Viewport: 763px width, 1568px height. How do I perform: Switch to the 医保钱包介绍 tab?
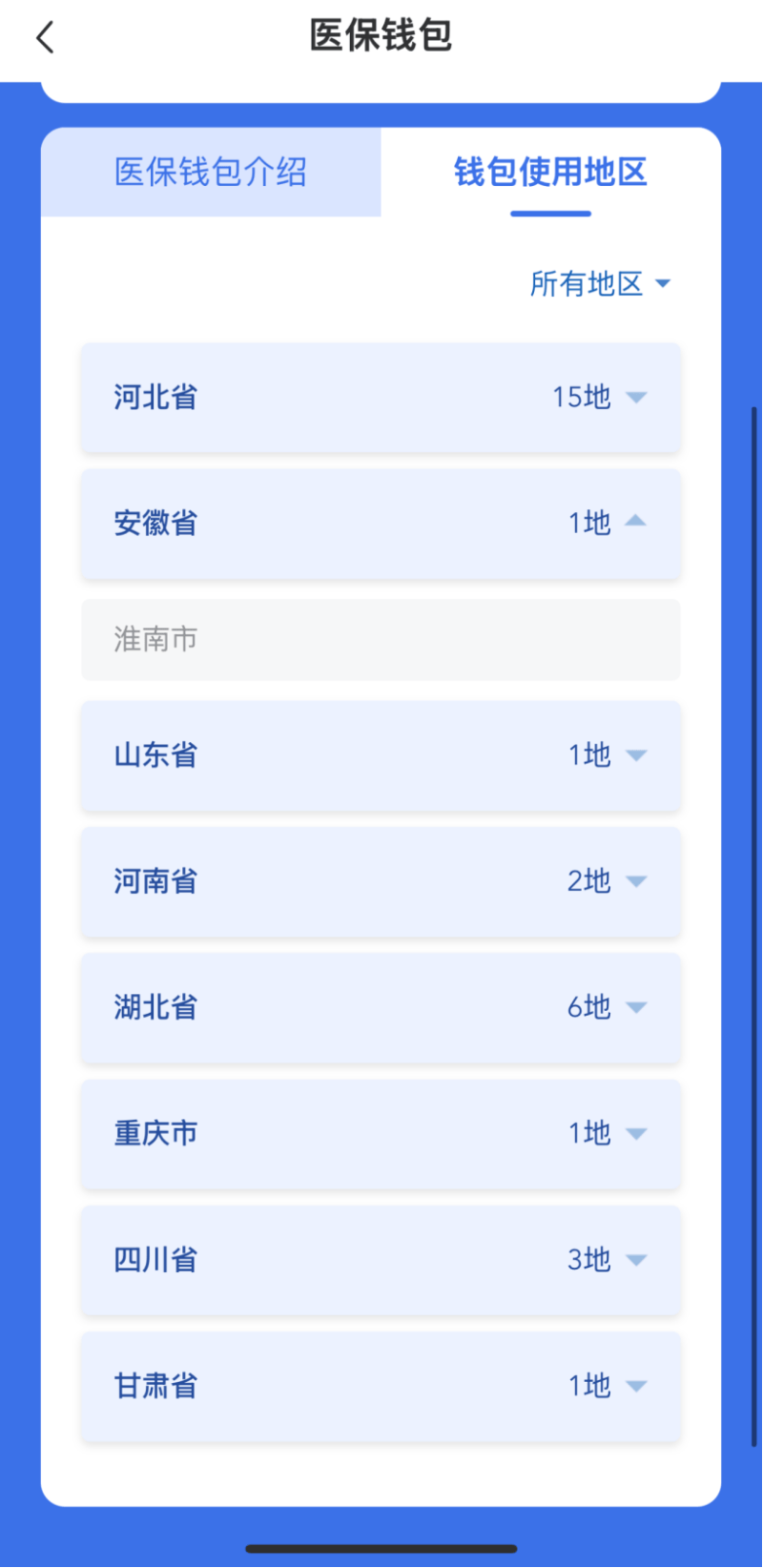tap(212, 173)
